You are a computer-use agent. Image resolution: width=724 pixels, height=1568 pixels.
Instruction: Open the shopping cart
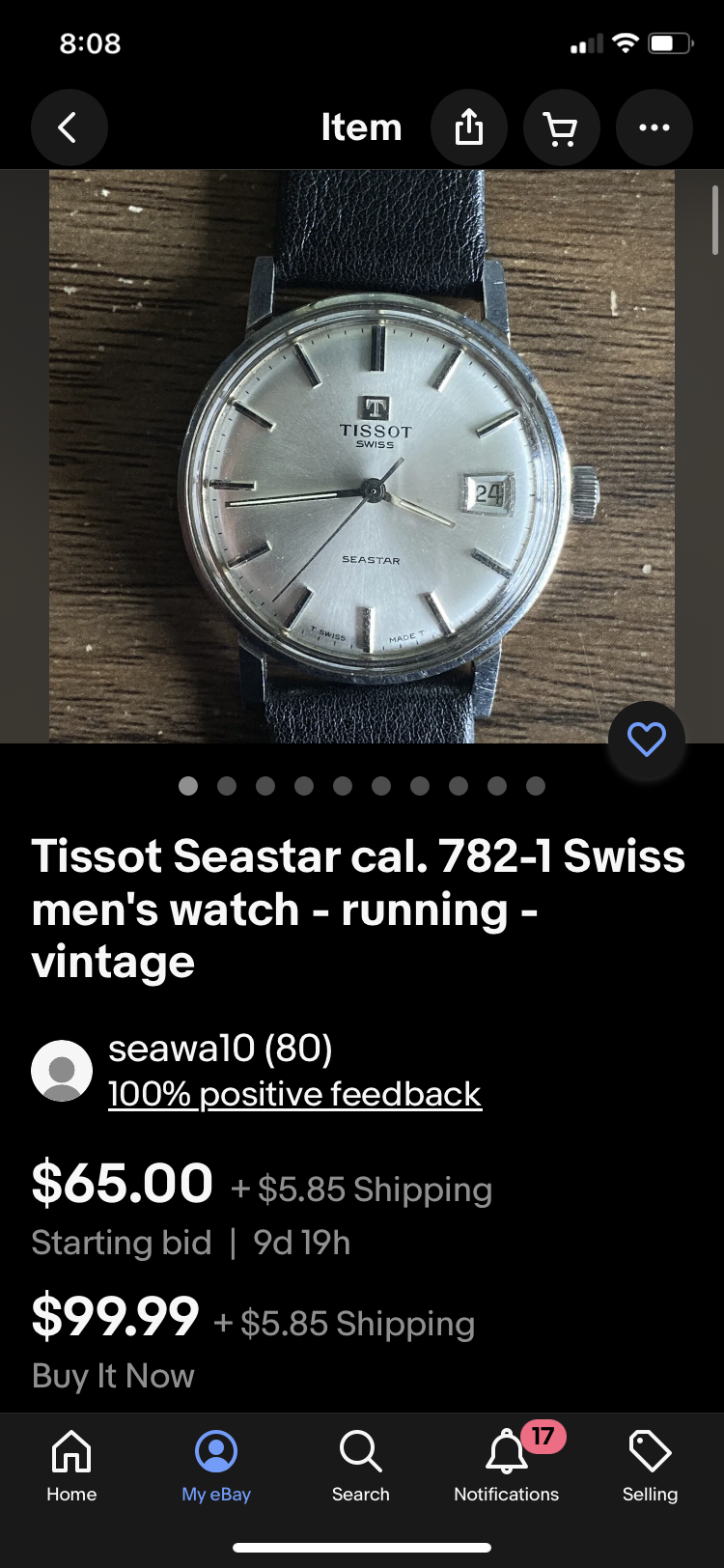point(561,127)
